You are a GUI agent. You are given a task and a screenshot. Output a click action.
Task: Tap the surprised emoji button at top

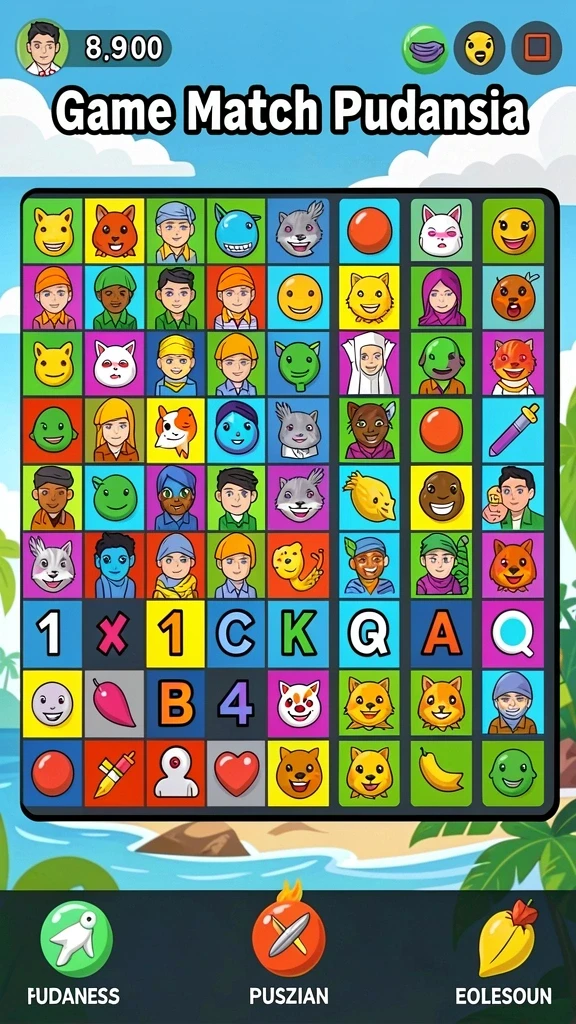pyautogui.click(x=479, y=48)
